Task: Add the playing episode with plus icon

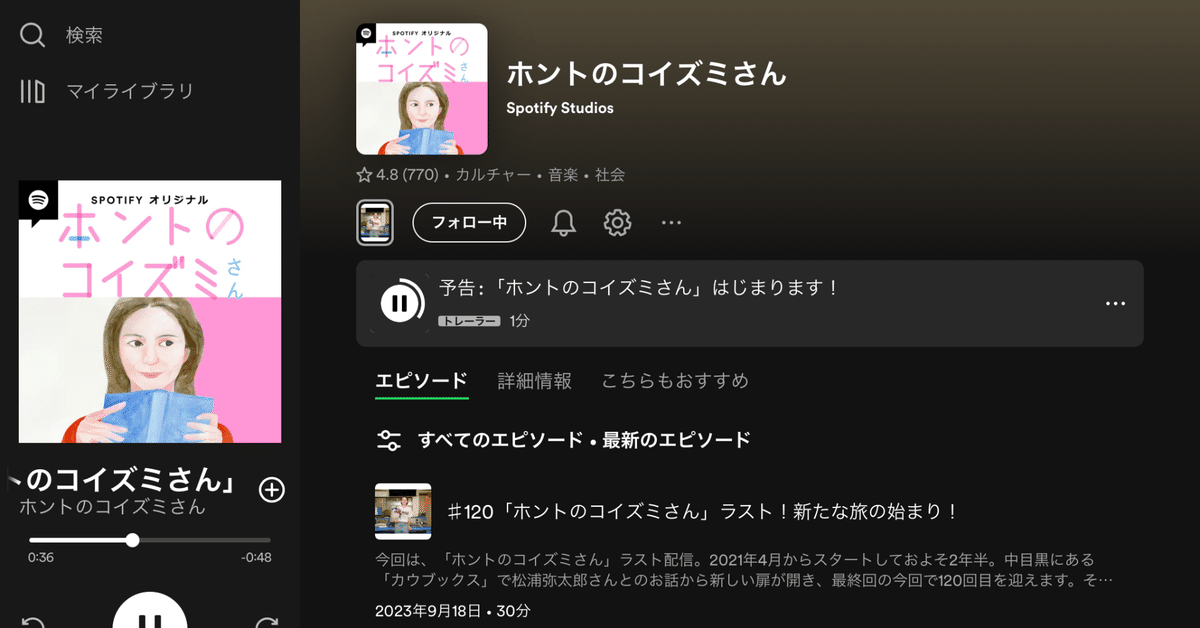Action: pyautogui.click(x=272, y=489)
